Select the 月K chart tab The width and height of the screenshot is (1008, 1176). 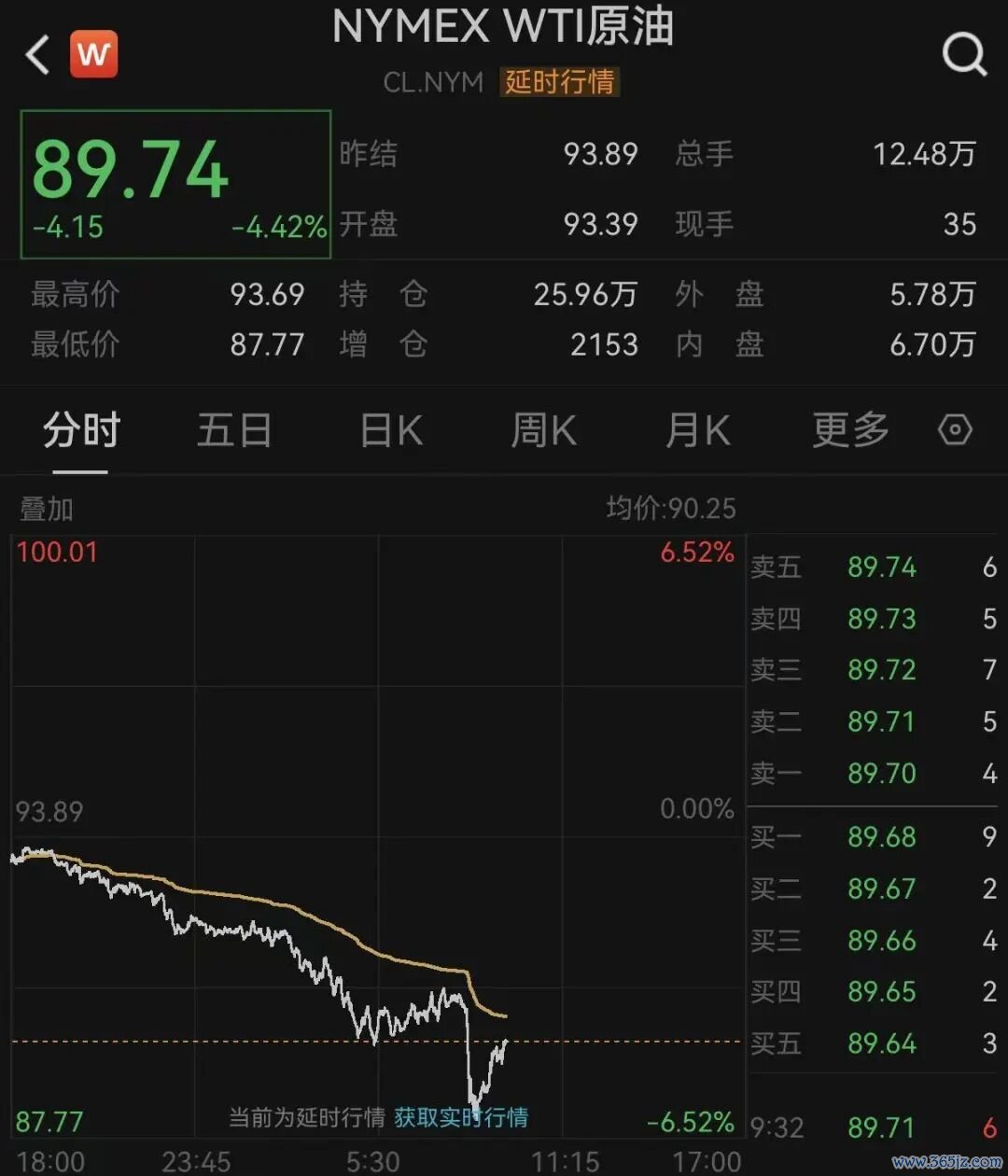697,430
